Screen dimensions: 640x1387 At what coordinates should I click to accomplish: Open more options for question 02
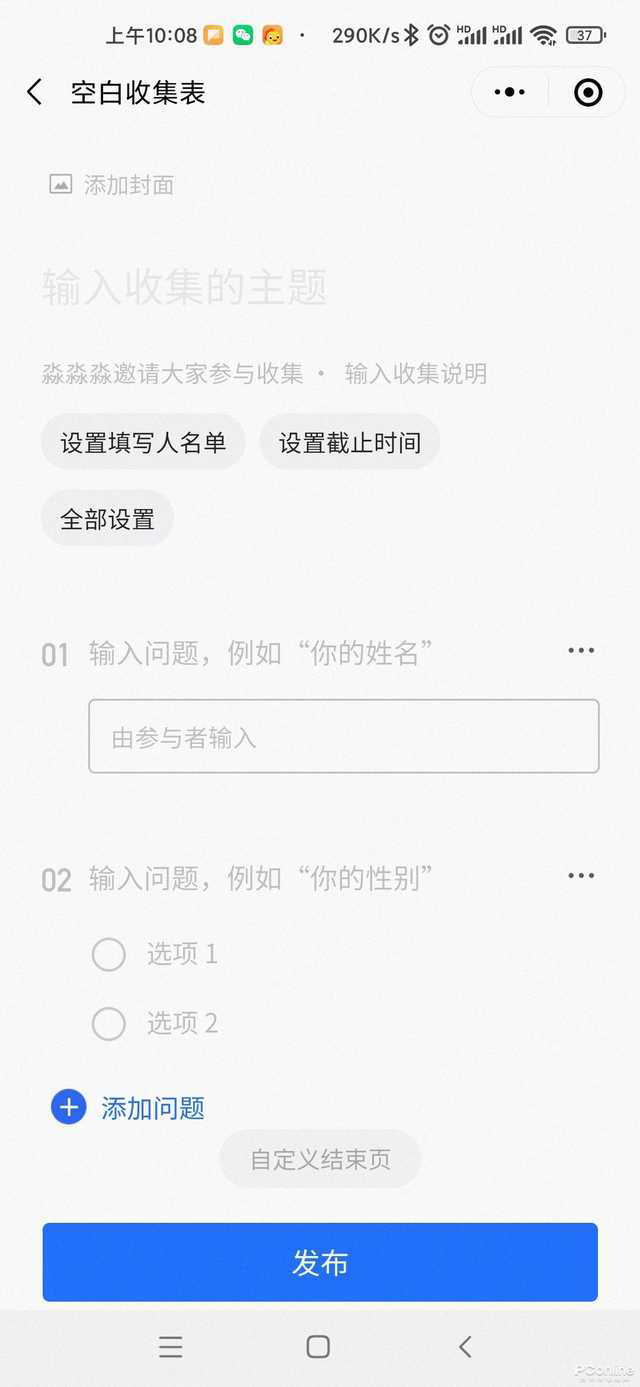coord(581,876)
